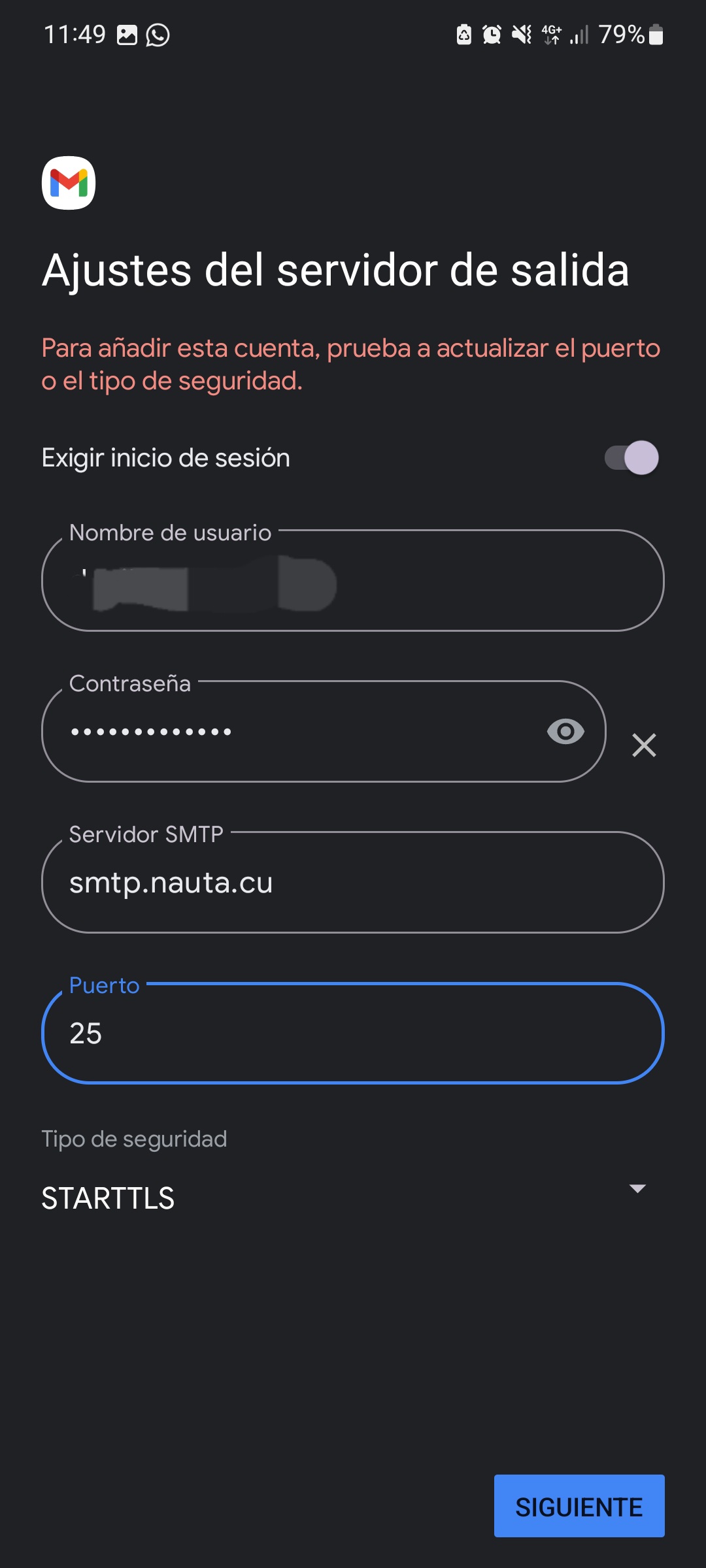Tap the Puerto field showing 25
The width and height of the screenshot is (706, 1568).
point(353,1033)
